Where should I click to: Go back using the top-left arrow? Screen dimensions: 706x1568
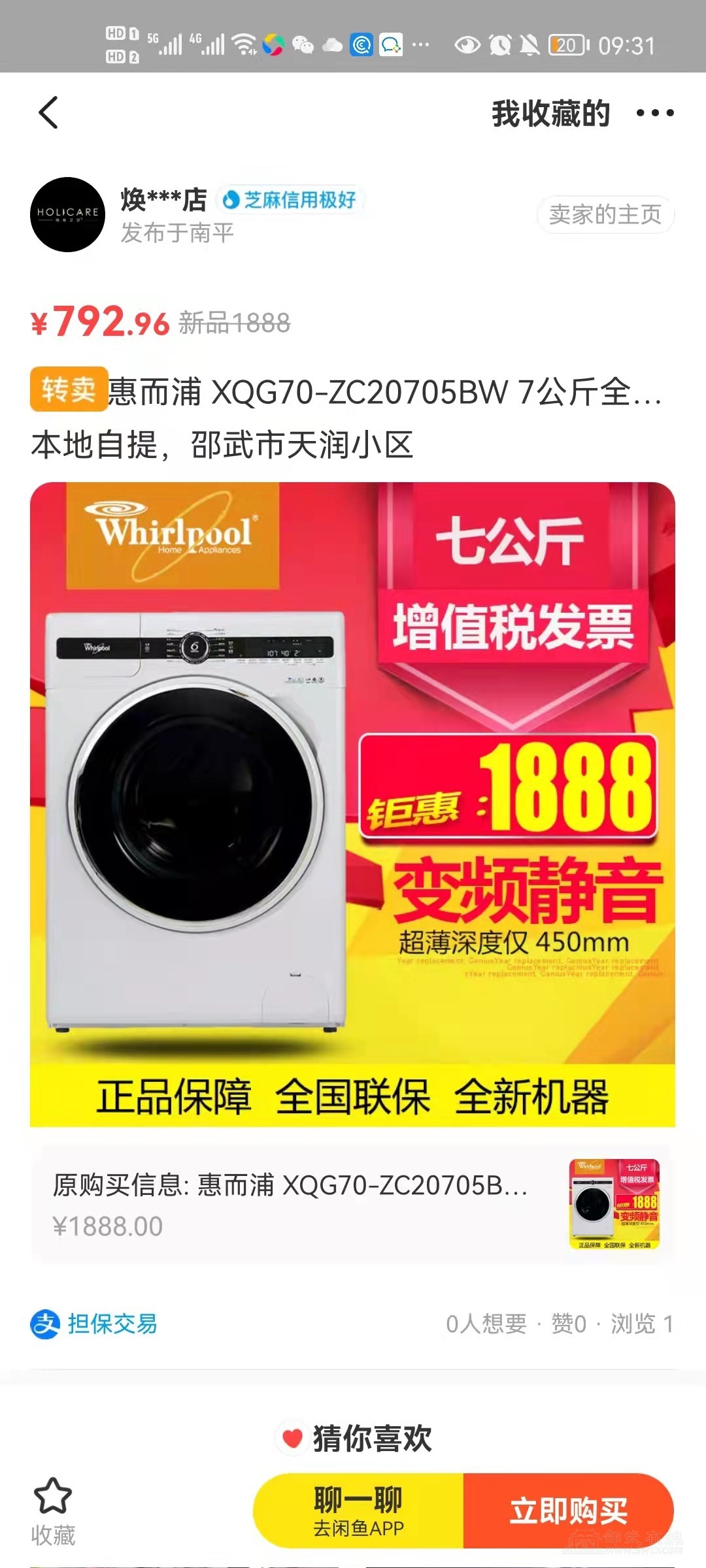(48, 113)
